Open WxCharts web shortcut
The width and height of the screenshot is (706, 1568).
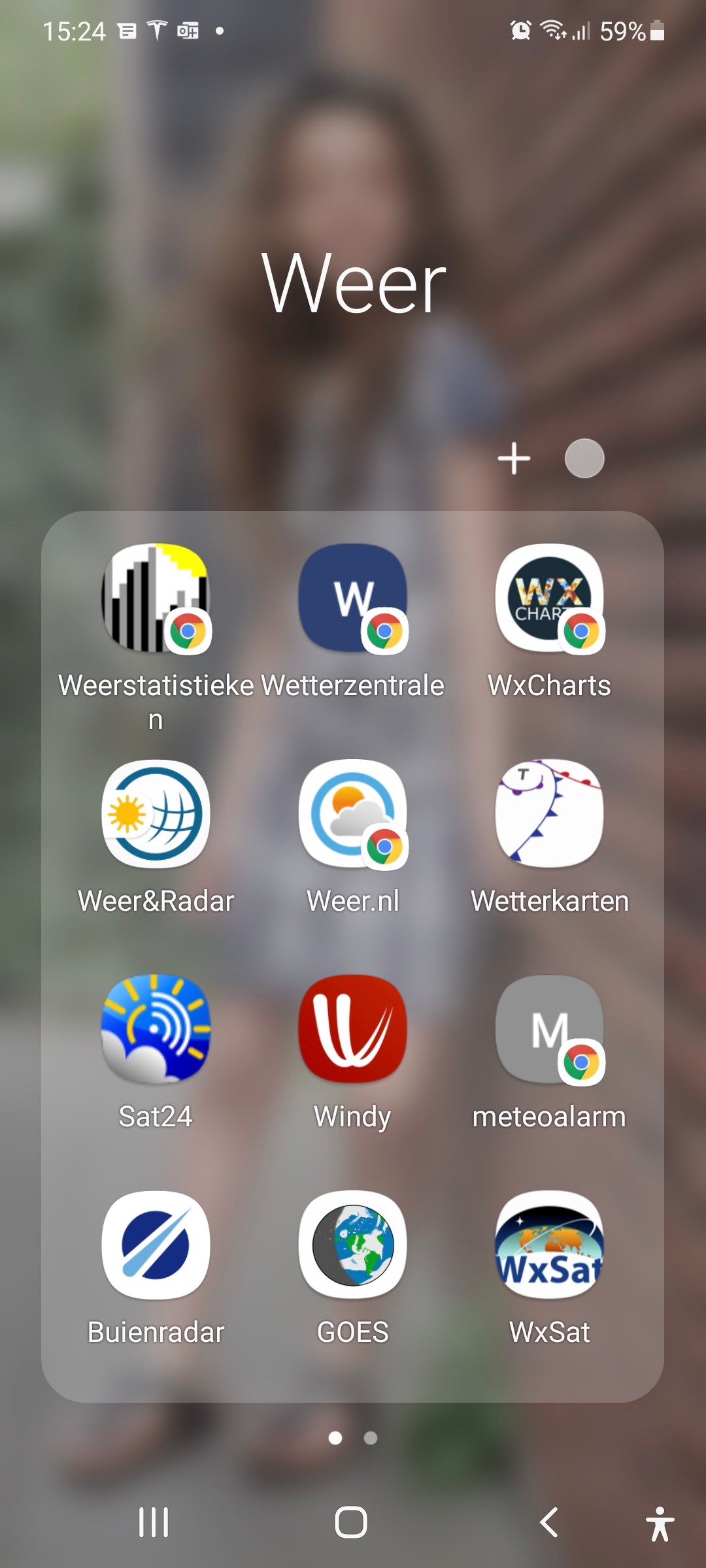click(x=549, y=598)
